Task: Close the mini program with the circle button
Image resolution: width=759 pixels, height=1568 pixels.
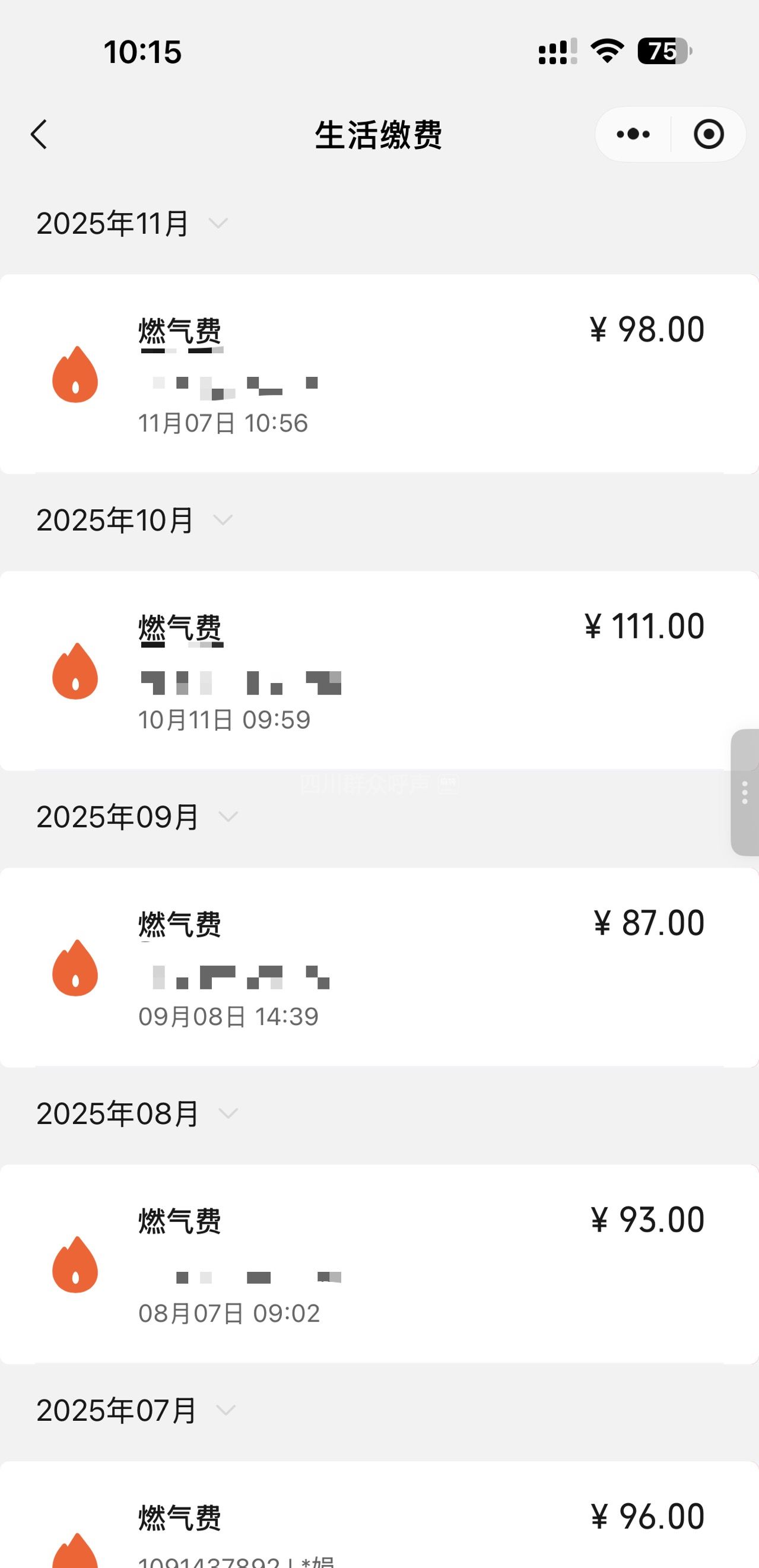Action: point(709,135)
